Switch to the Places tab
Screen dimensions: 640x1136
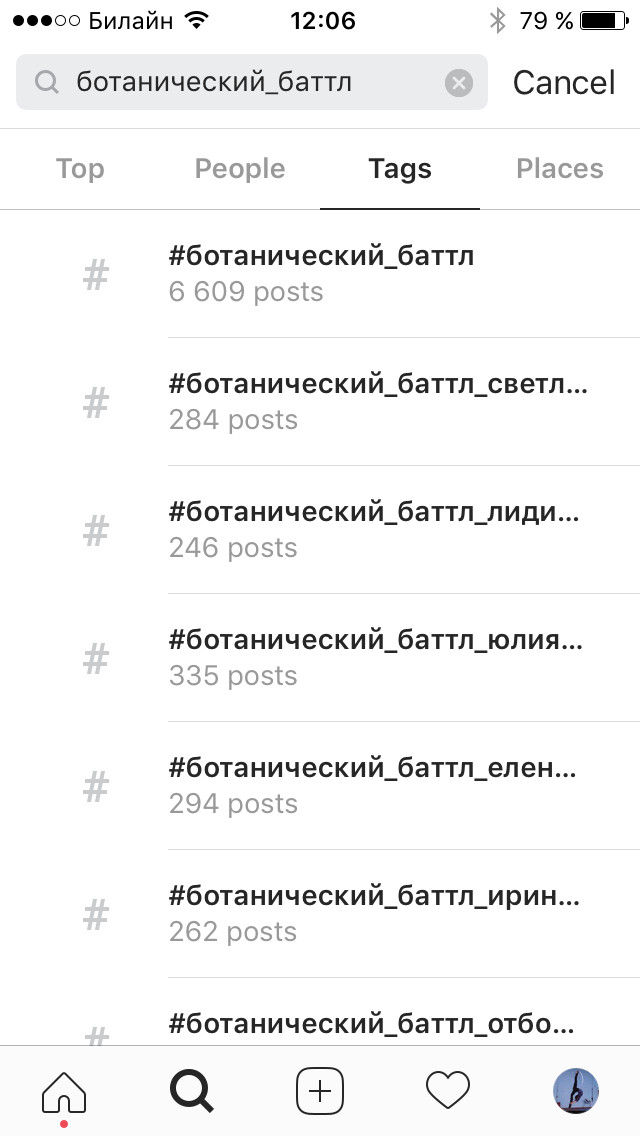[x=560, y=169]
